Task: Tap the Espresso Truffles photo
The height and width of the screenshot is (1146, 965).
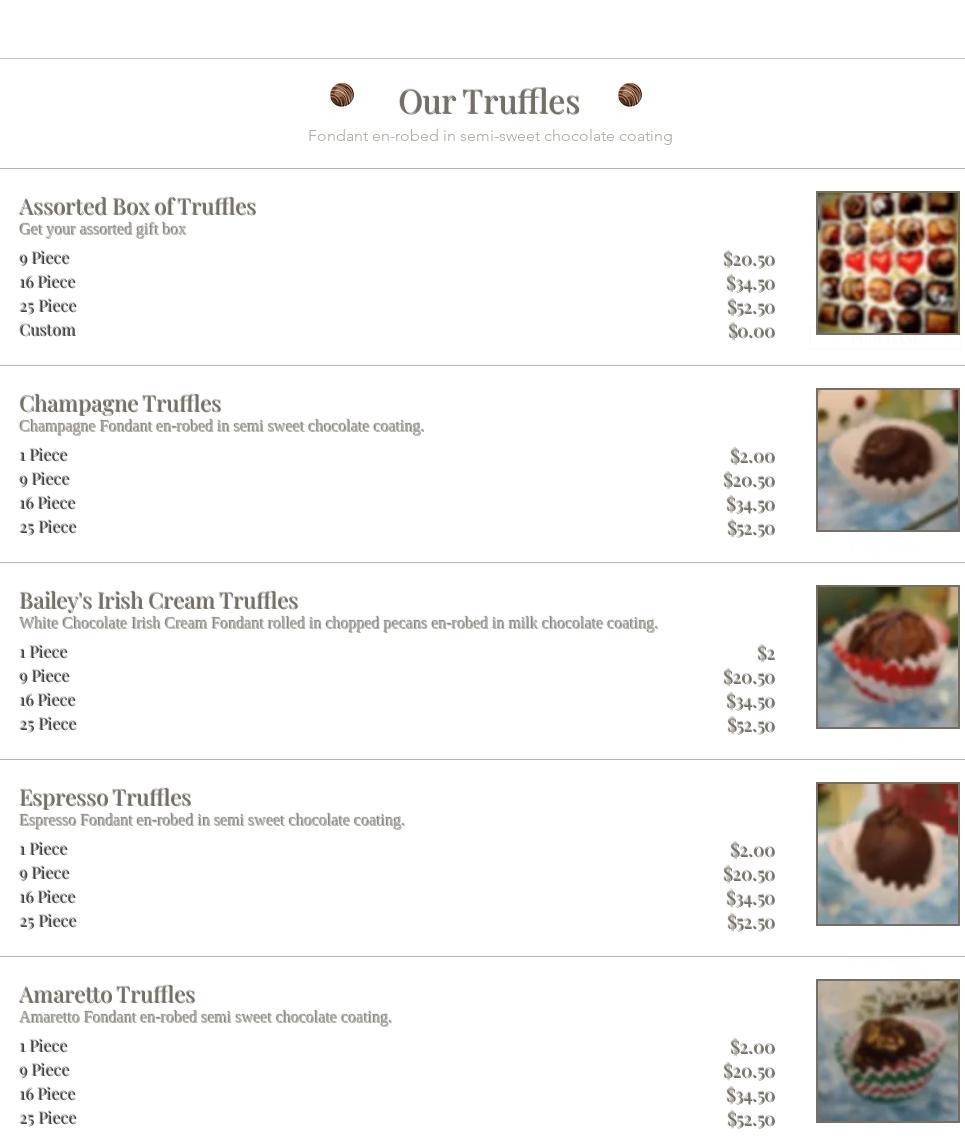Action: [887, 854]
